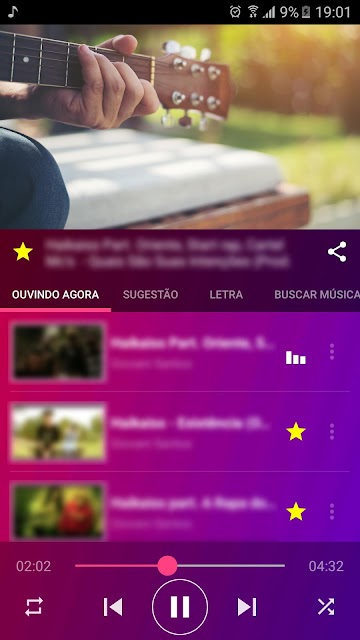This screenshot has width=360, height=640.
Task: Skip to the next track
Action: 247,607
